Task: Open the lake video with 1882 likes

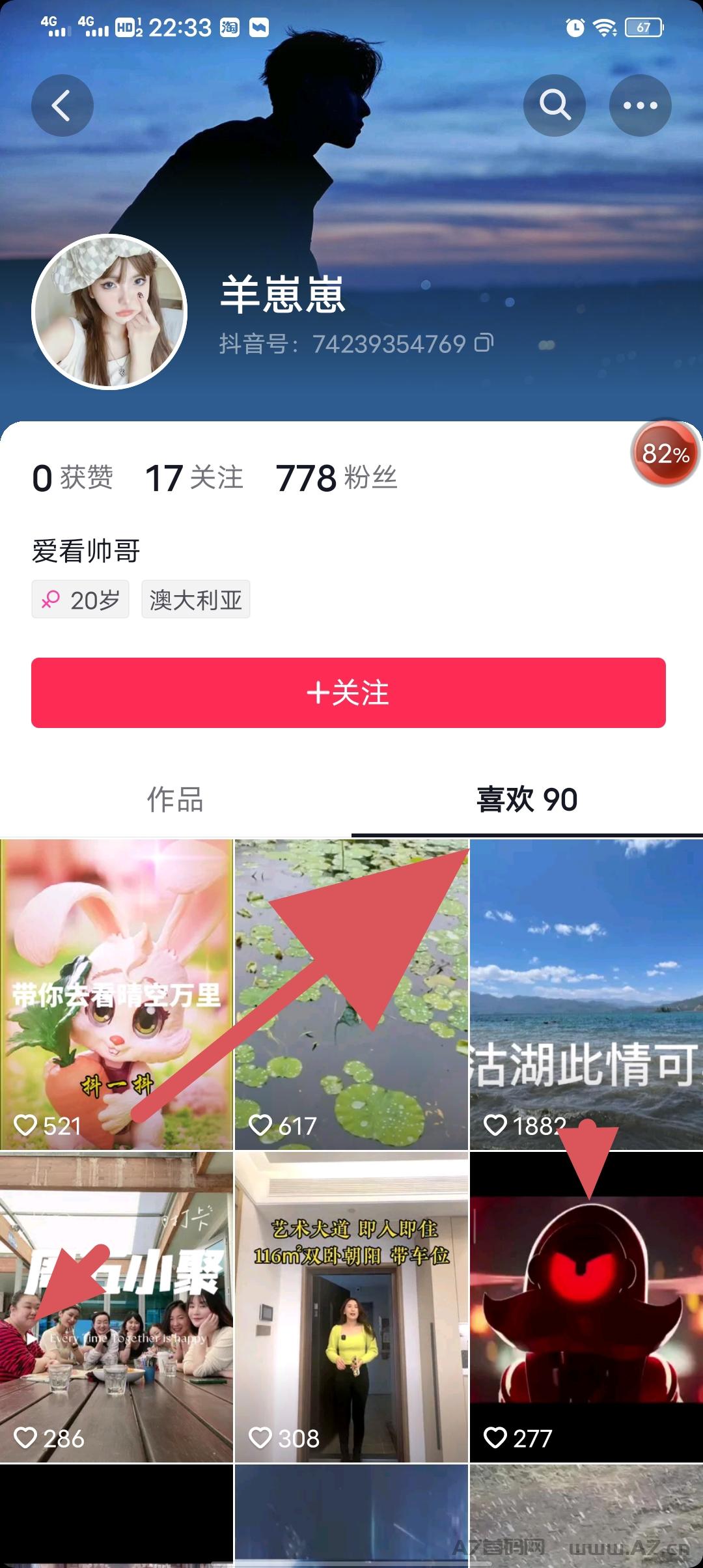Action: [x=586, y=994]
